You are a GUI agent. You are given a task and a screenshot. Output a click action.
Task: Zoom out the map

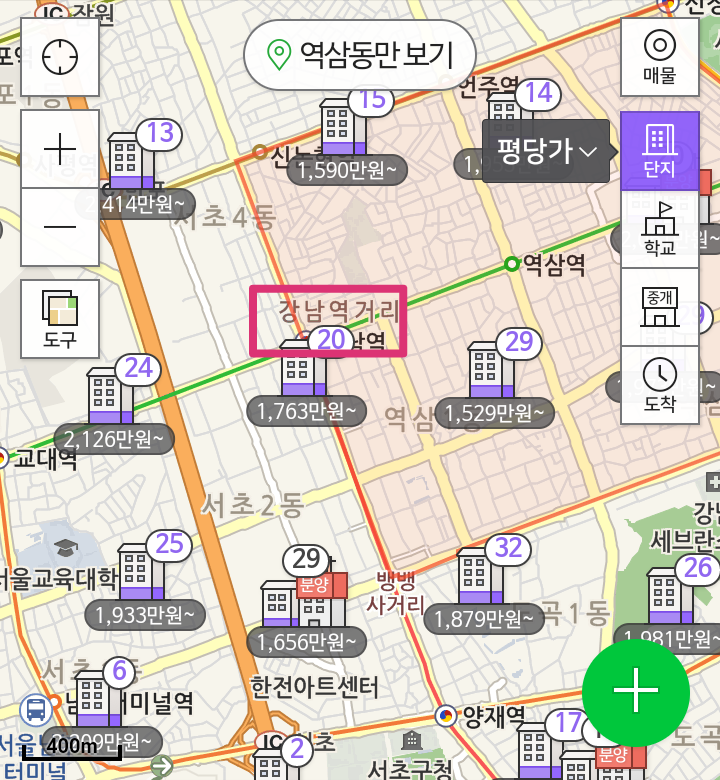click(x=60, y=227)
